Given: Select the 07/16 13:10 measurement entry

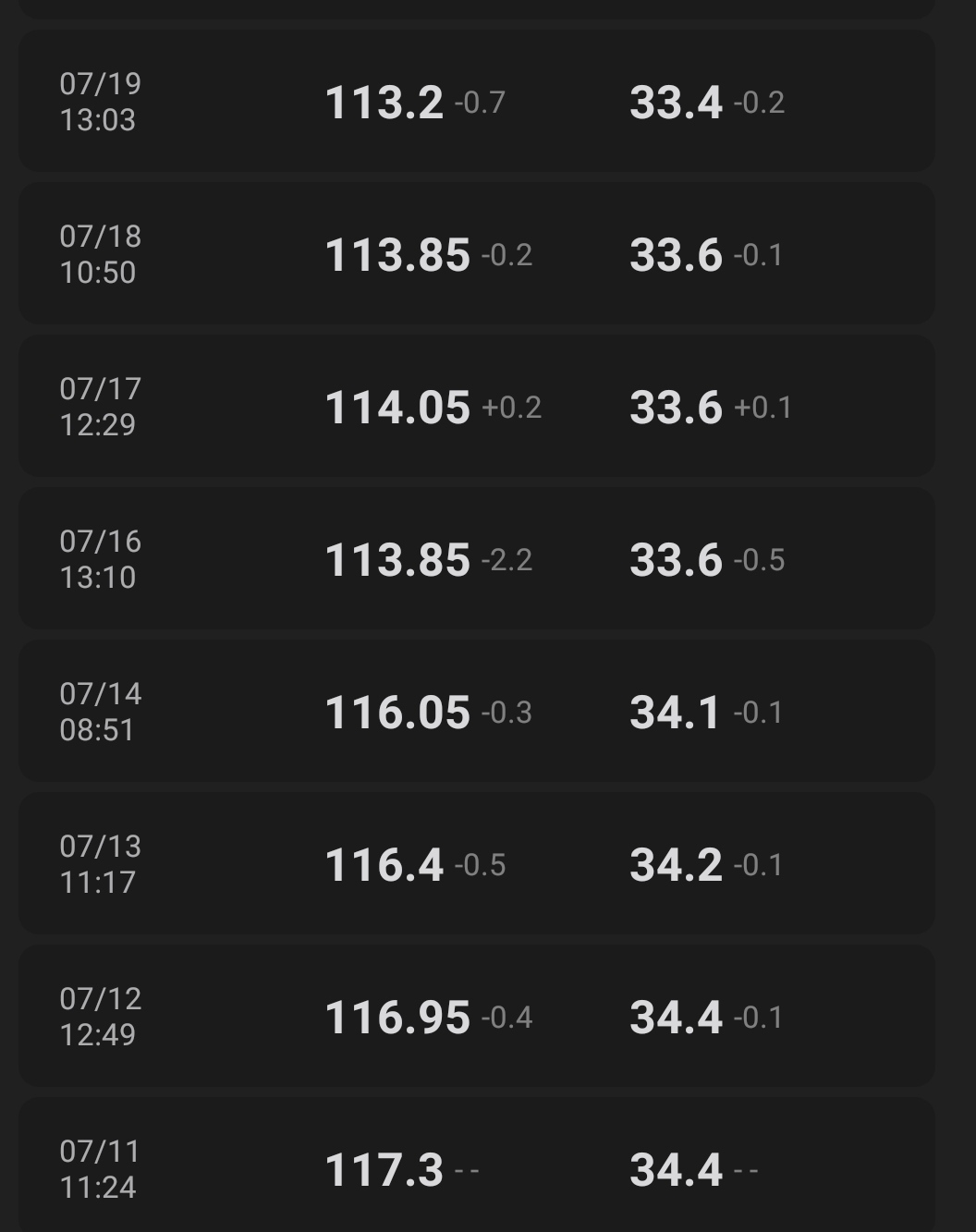Looking at the screenshot, I should (x=477, y=558).
